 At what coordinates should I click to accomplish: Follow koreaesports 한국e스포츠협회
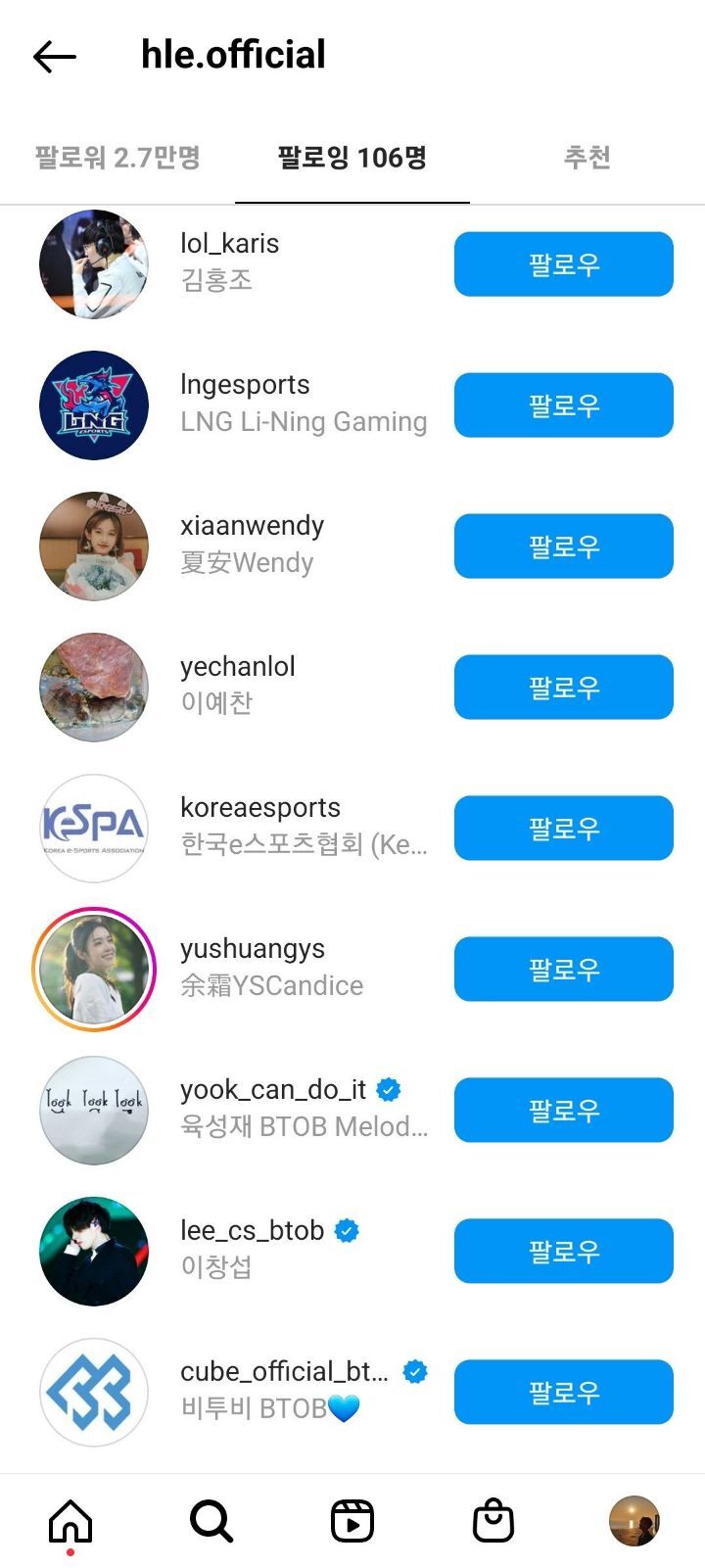click(563, 829)
